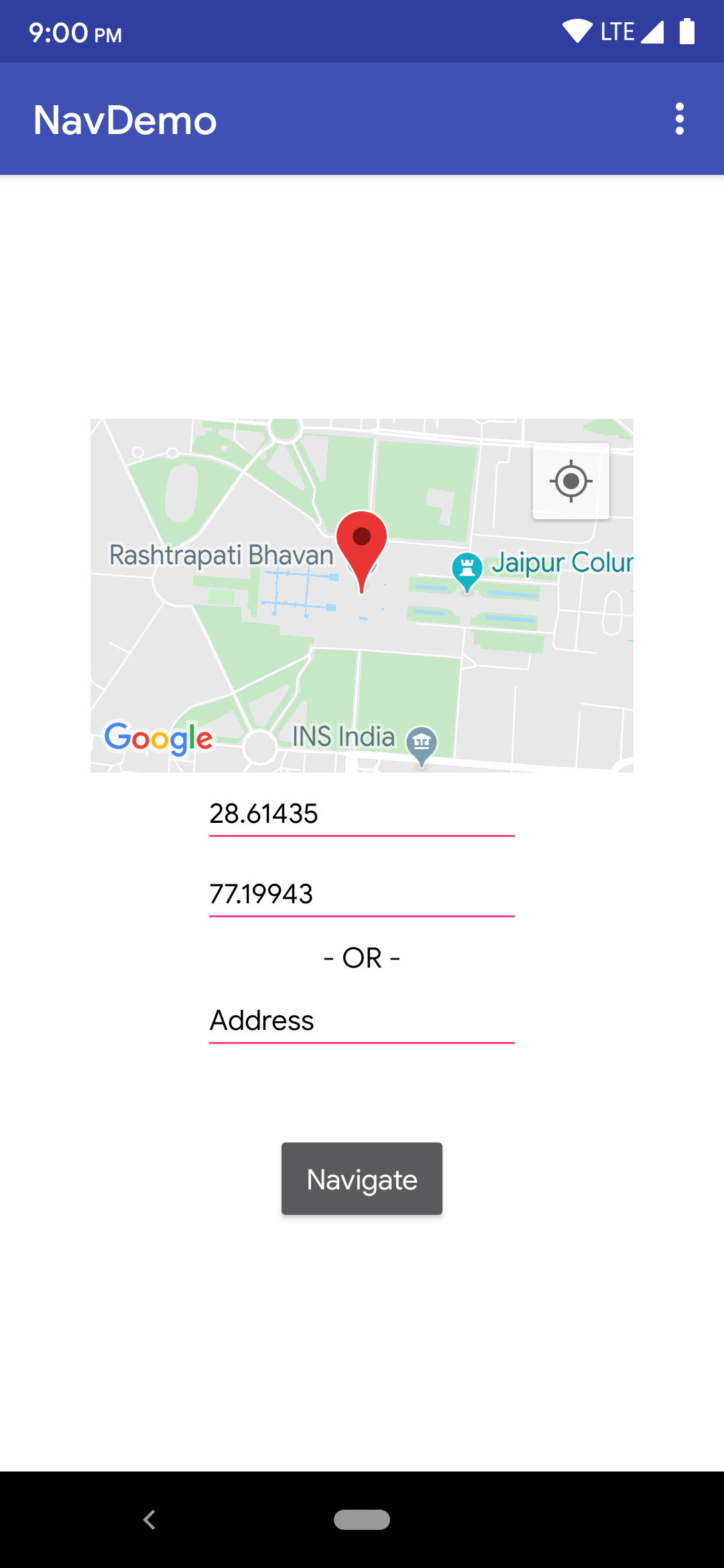The image size is (724, 1568).
Task: Open the overflow menu
Action: point(679,119)
